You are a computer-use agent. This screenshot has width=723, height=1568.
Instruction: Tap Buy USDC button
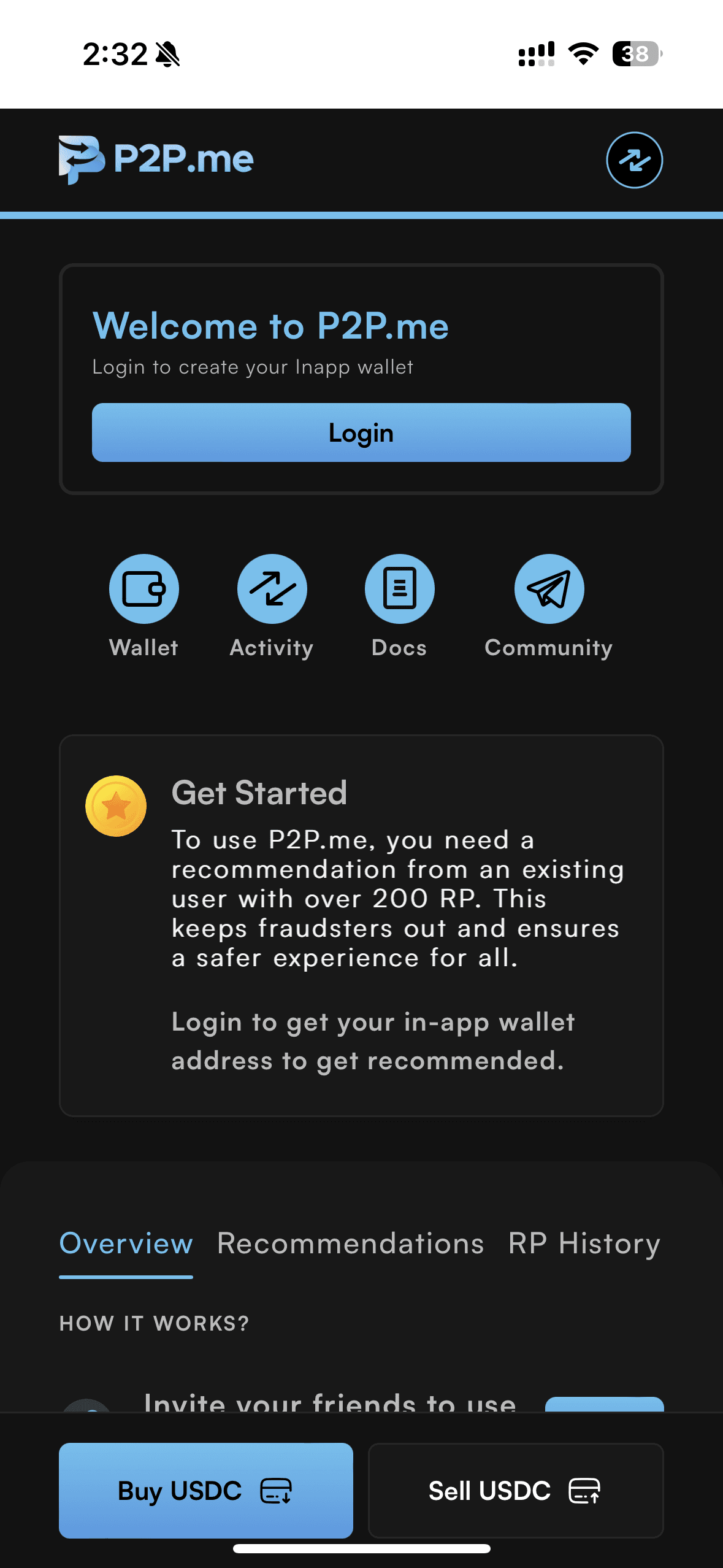[x=206, y=1490]
